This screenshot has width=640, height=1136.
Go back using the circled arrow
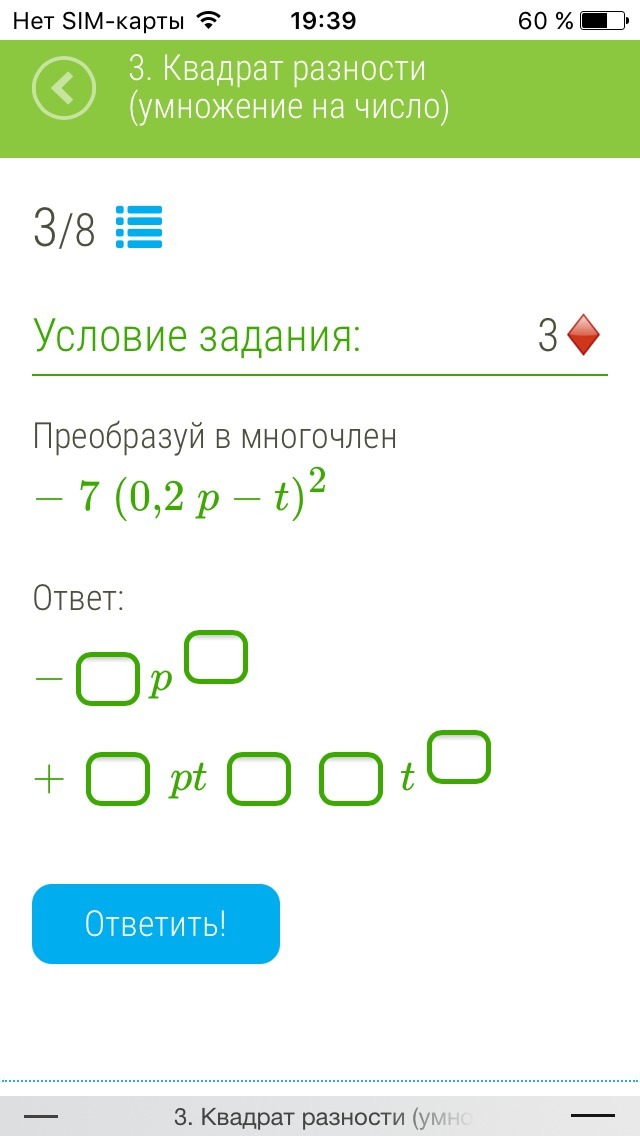[x=64, y=88]
